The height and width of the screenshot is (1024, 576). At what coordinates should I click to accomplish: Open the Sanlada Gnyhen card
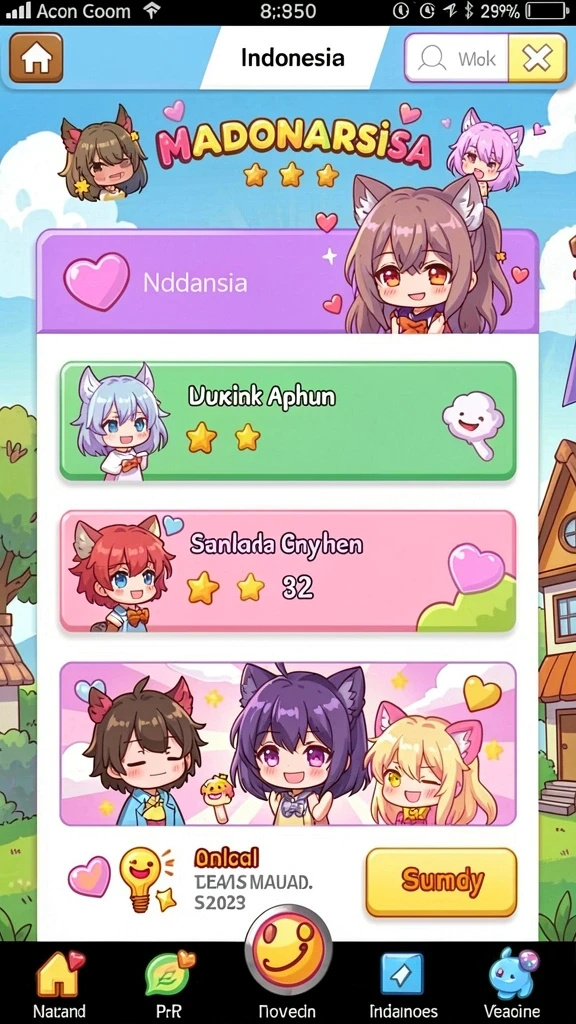pyautogui.click(x=288, y=572)
